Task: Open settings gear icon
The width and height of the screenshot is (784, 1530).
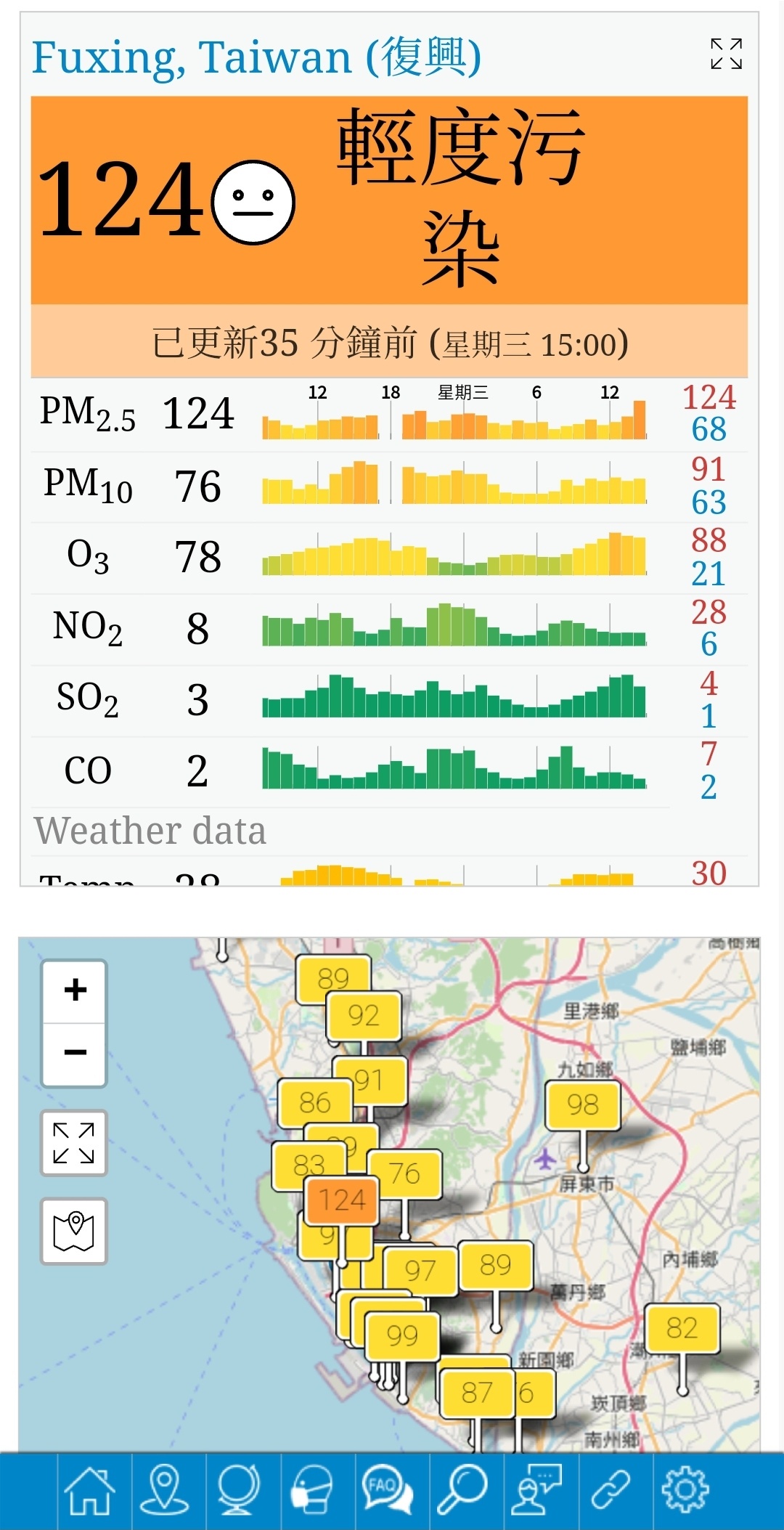Action: point(686,1491)
